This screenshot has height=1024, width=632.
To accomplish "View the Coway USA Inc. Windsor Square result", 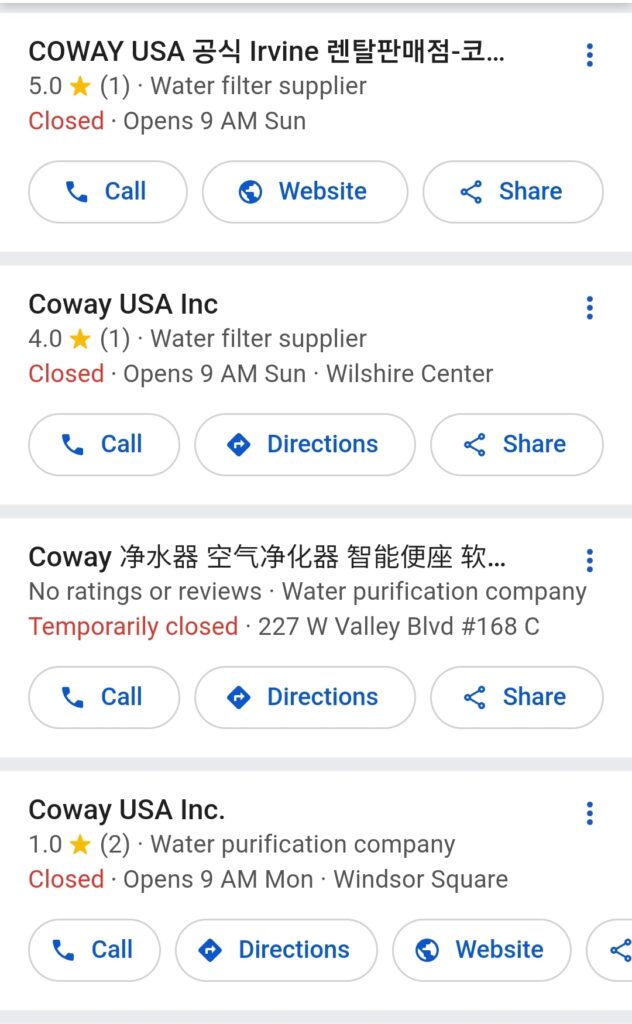I will 127,809.
